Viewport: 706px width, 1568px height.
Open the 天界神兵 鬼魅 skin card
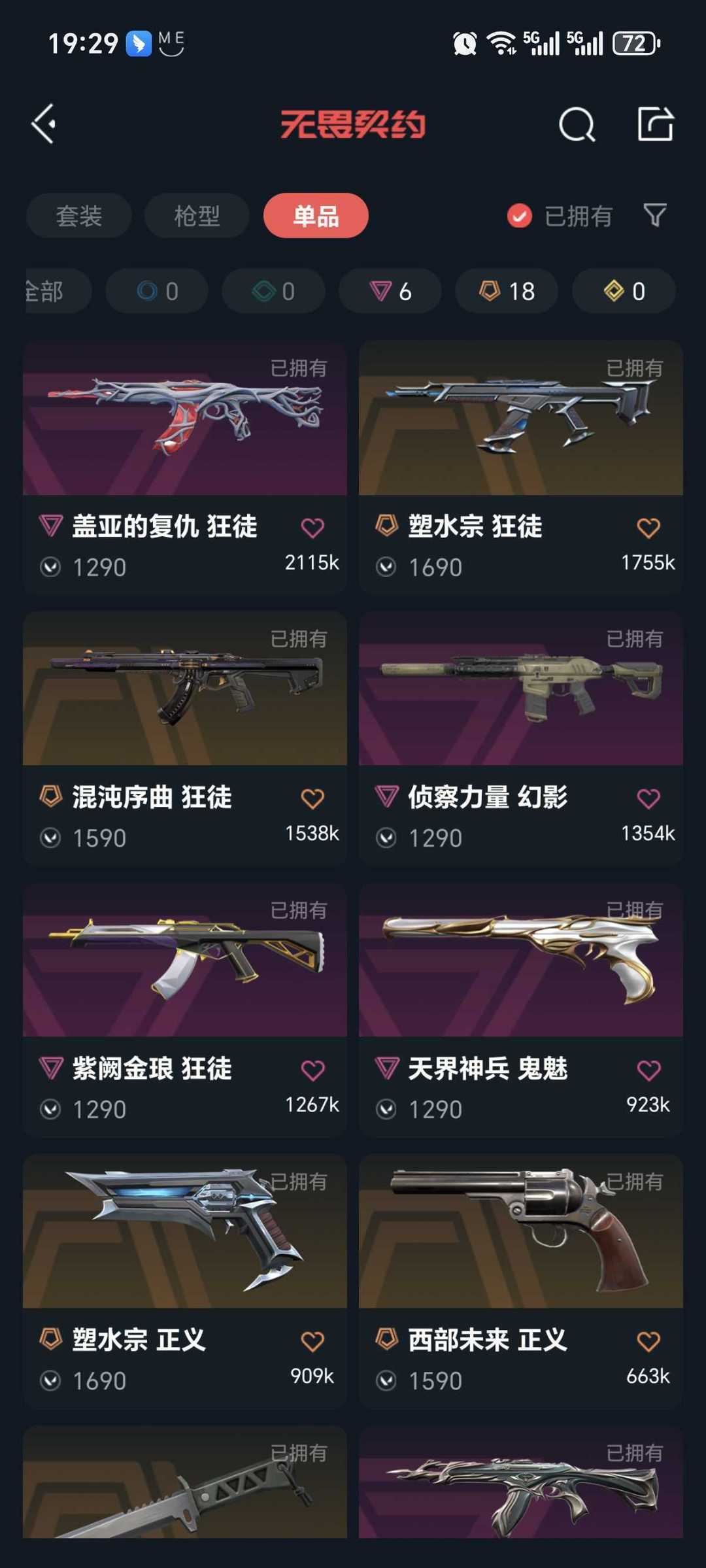click(x=521, y=1010)
